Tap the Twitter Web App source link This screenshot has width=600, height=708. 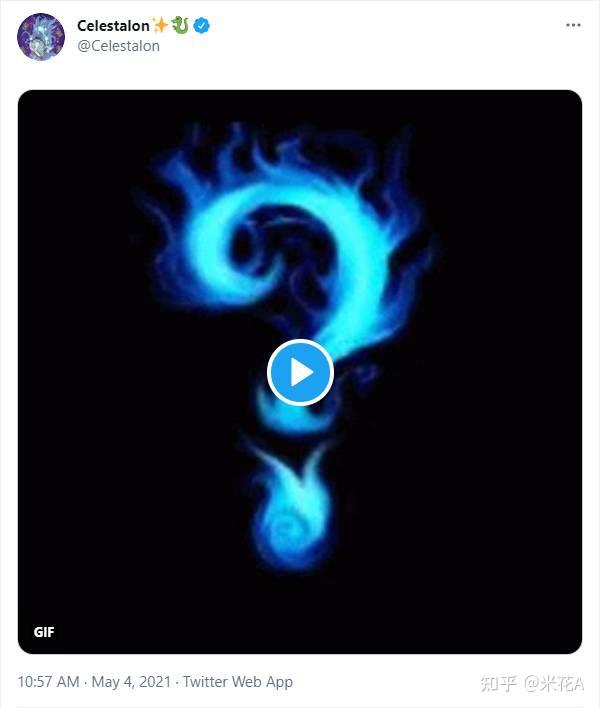[x=236, y=682]
